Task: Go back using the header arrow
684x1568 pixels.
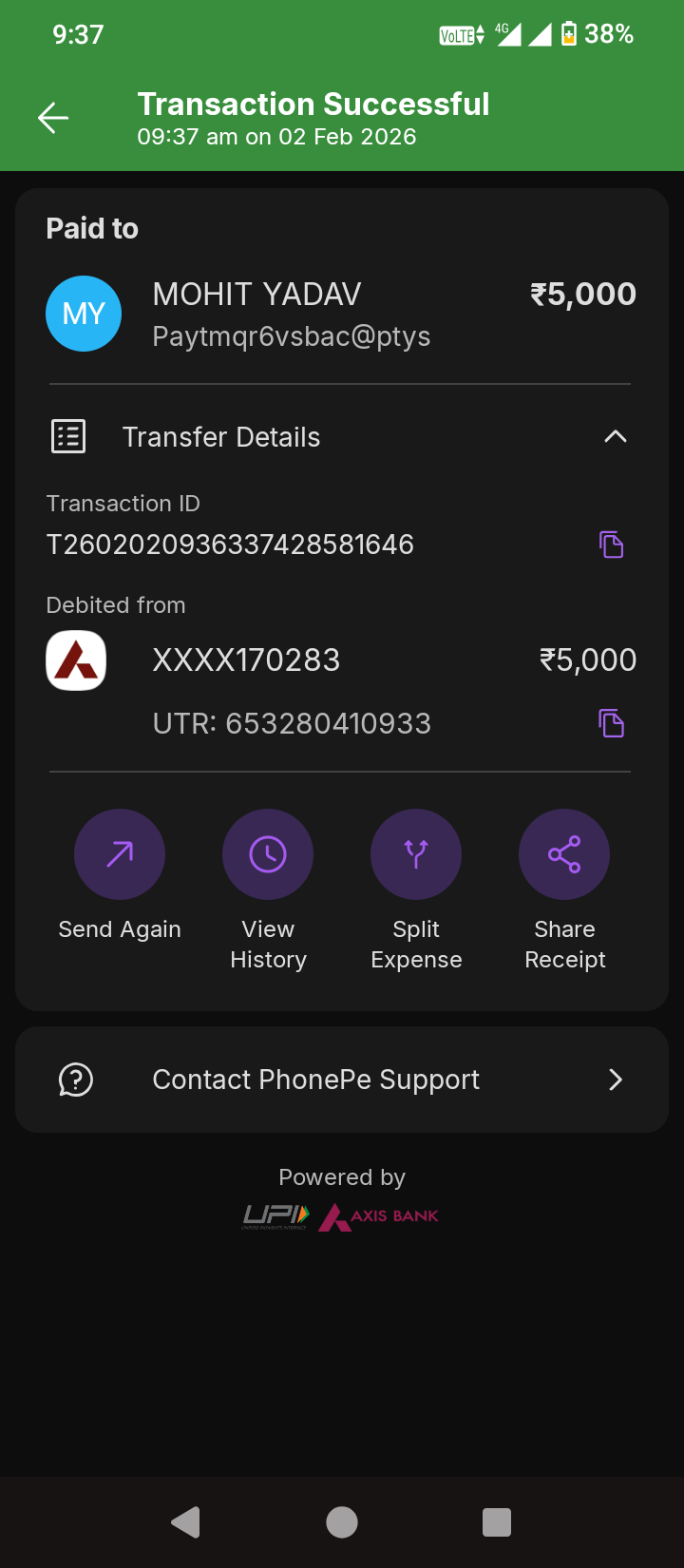Action: (53, 118)
